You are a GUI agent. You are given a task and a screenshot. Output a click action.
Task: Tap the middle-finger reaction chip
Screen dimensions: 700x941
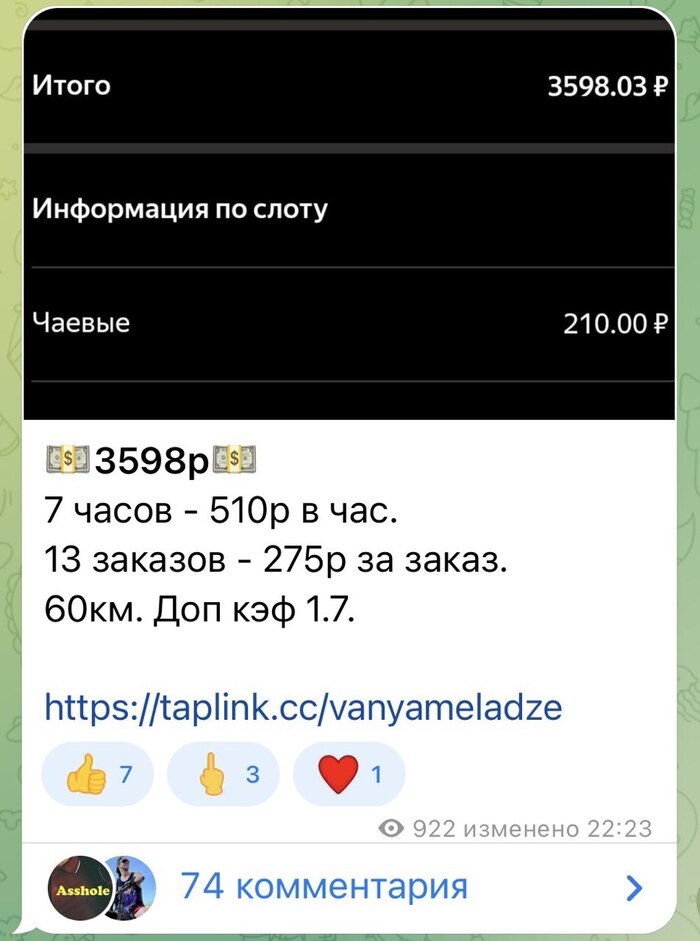point(222,774)
